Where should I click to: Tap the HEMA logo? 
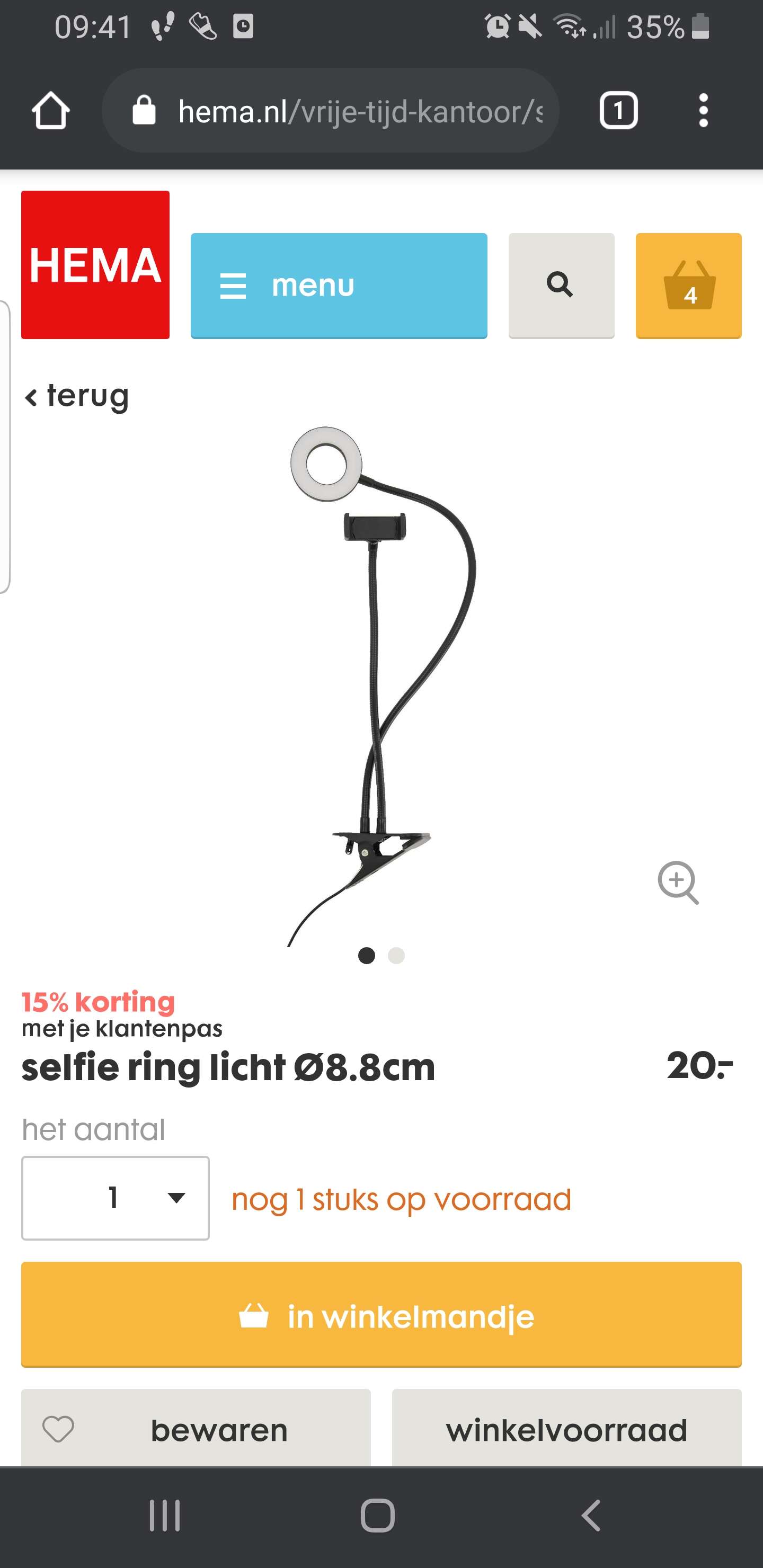[95, 265]
